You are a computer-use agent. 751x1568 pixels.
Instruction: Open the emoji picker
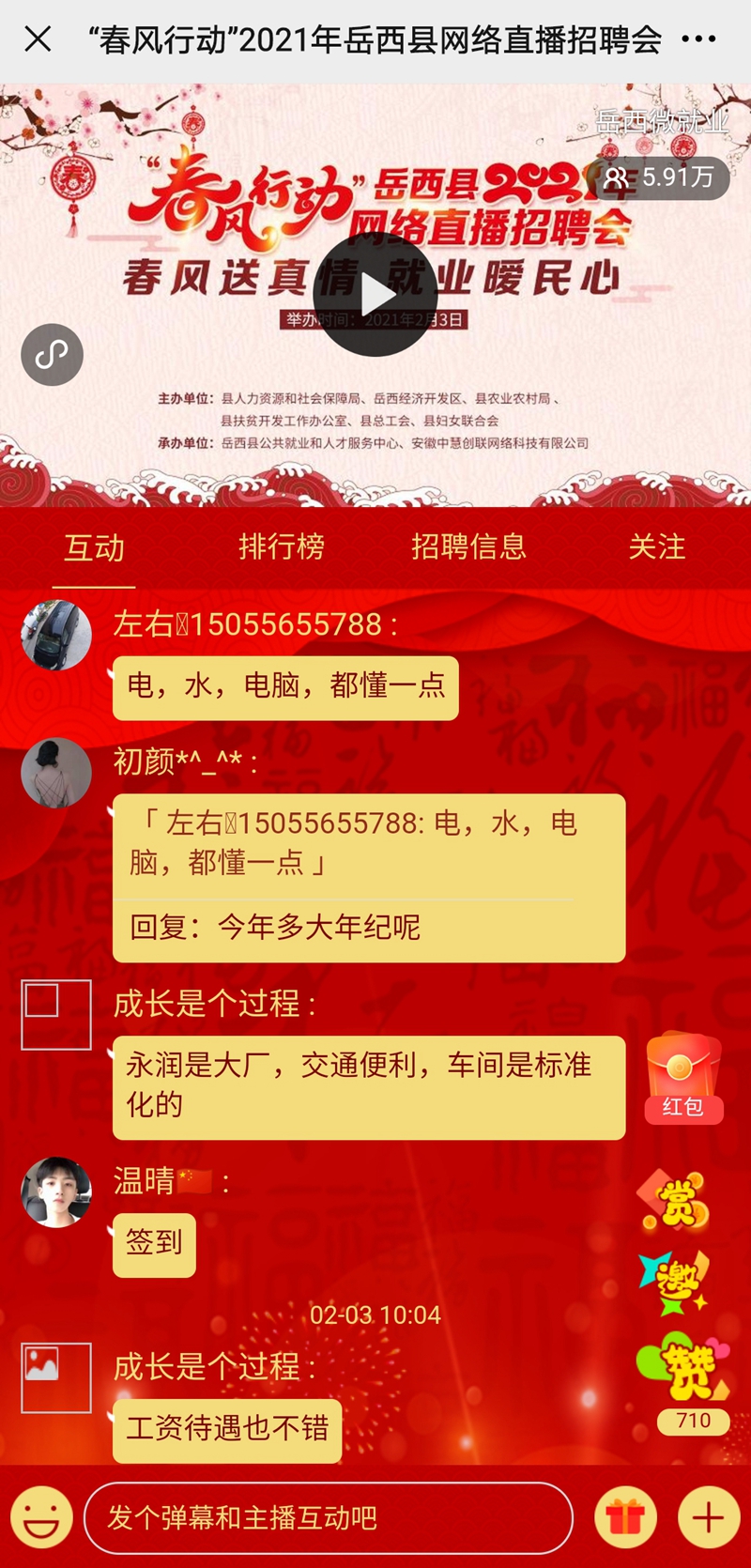tap(41, 1517)
